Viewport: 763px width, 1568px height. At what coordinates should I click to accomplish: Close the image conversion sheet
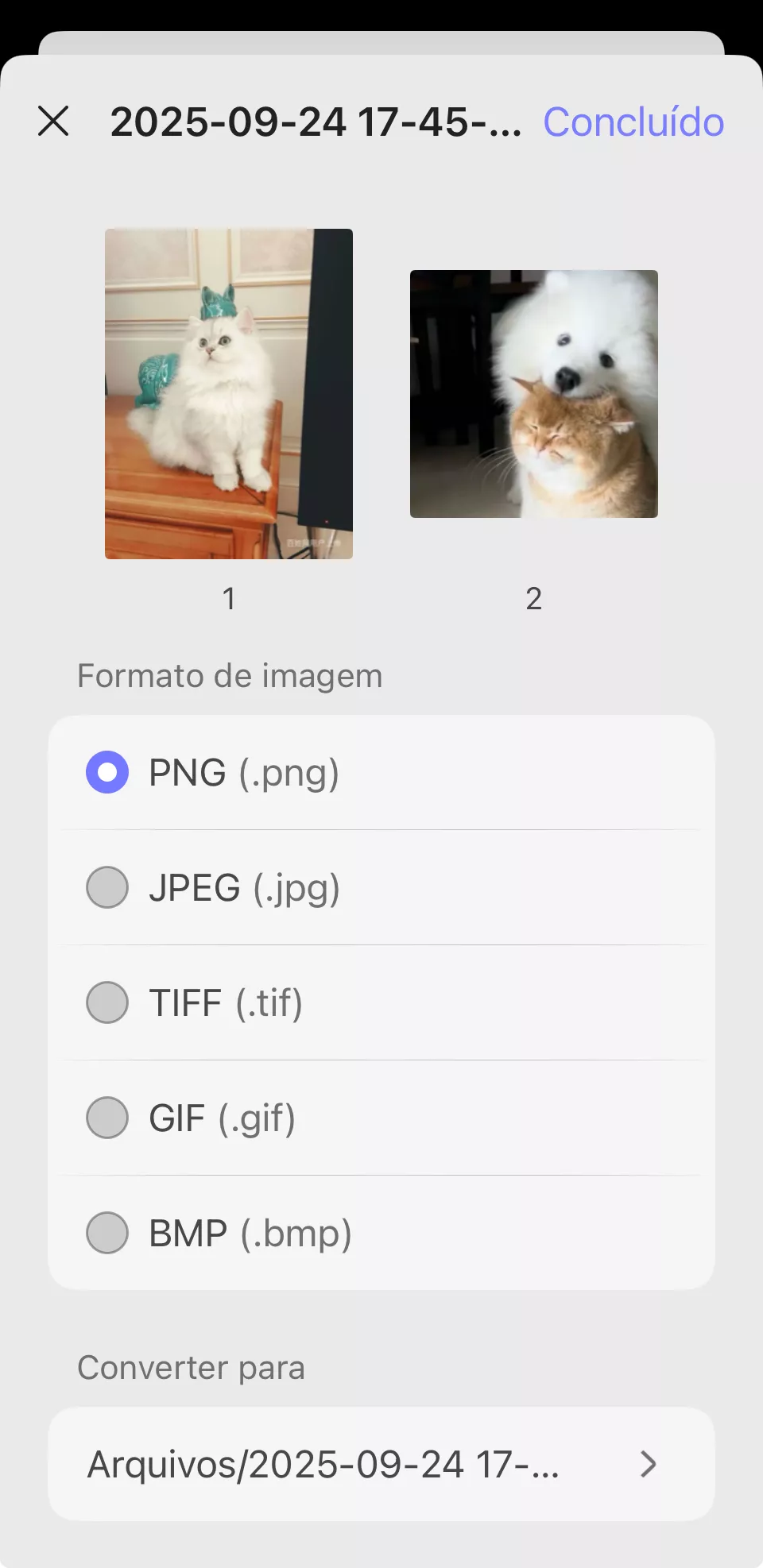(53, 122)
